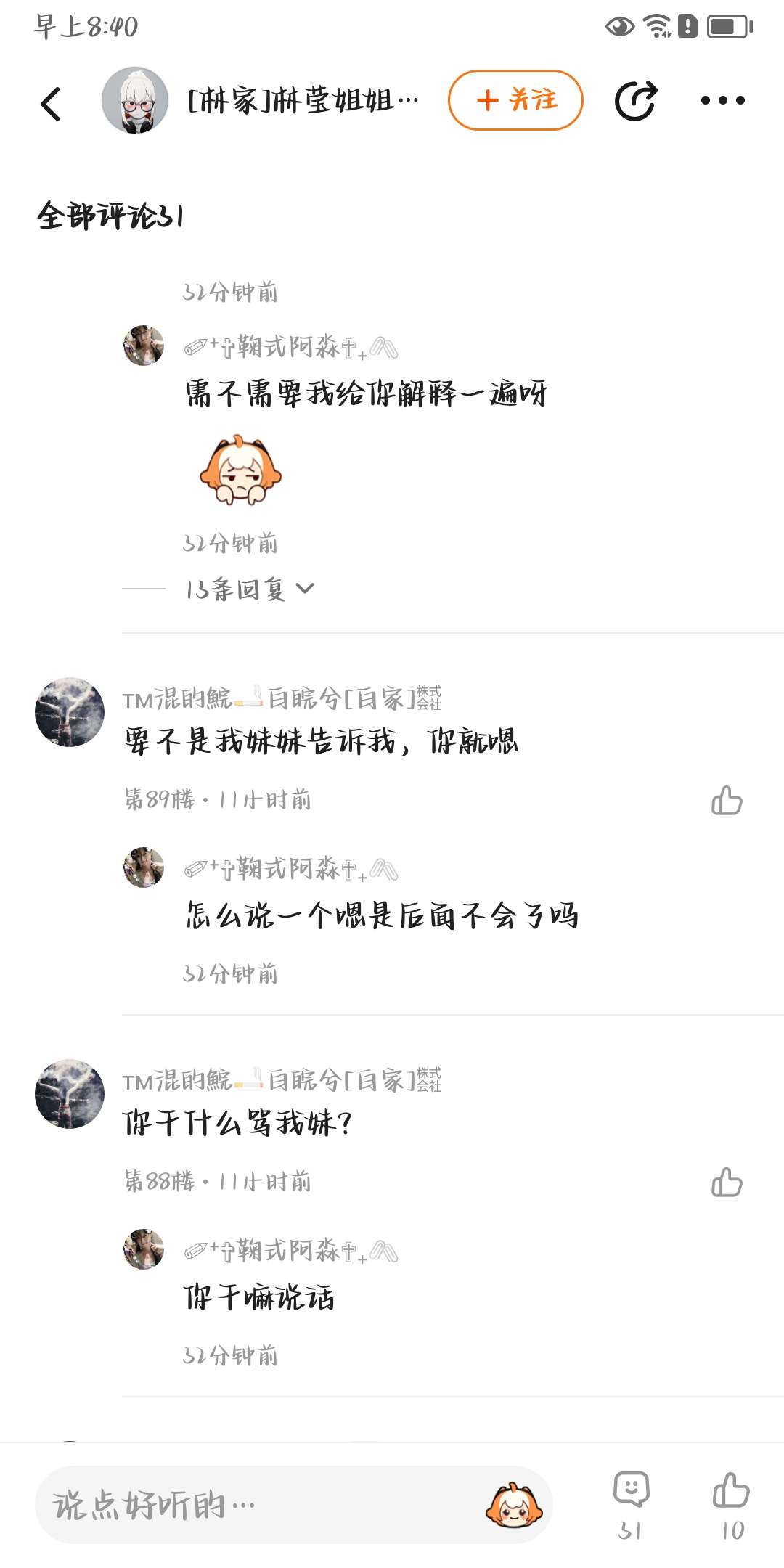This screenshot has height=1568, width=784.
Task: Share this post
Action: click(636, 100)
